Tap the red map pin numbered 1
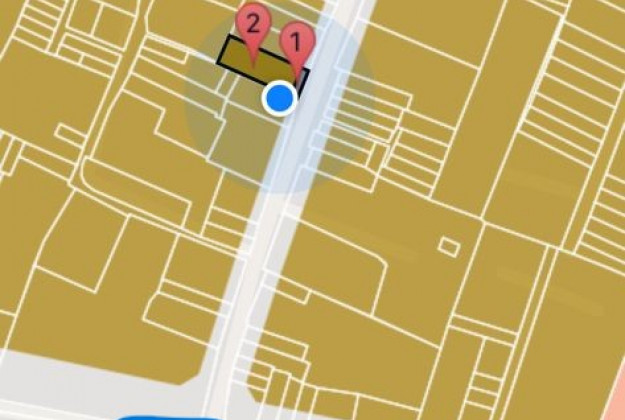The width and height of the screenshot is (625, 420). point(295,45)
